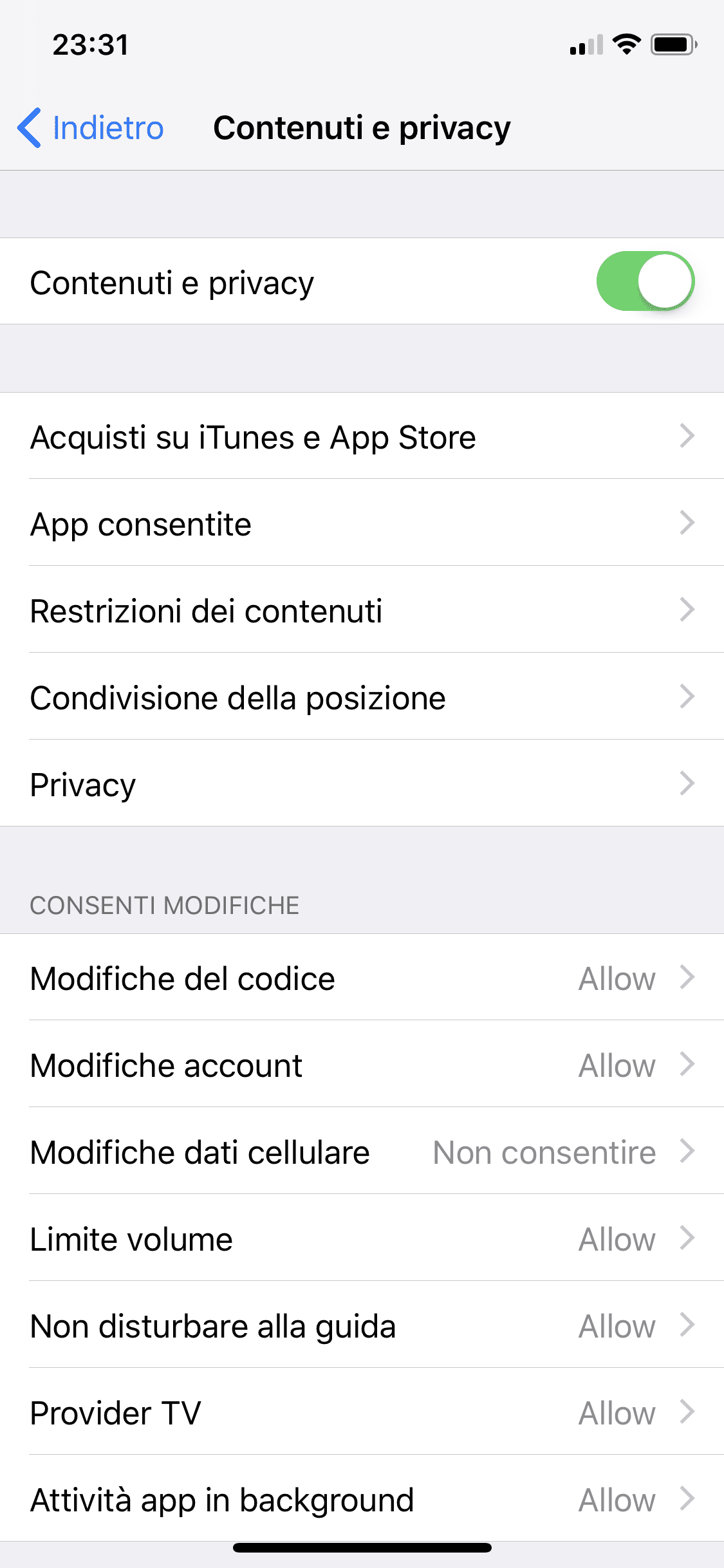The image size is (724, 1568).
Task: Open Attività app in background
Action: pos(362,1498)
